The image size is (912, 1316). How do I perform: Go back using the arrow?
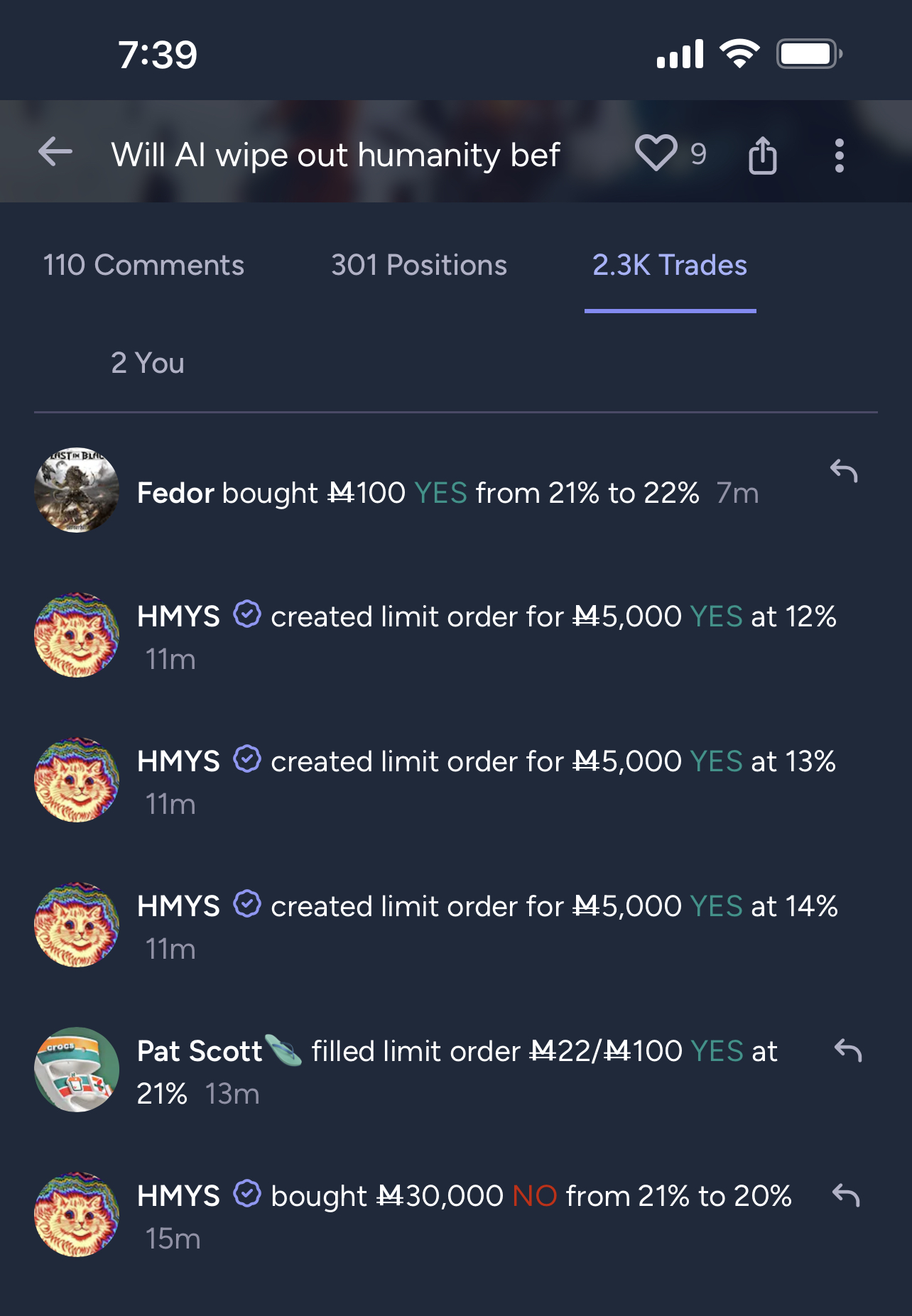(x=55, y=152)
